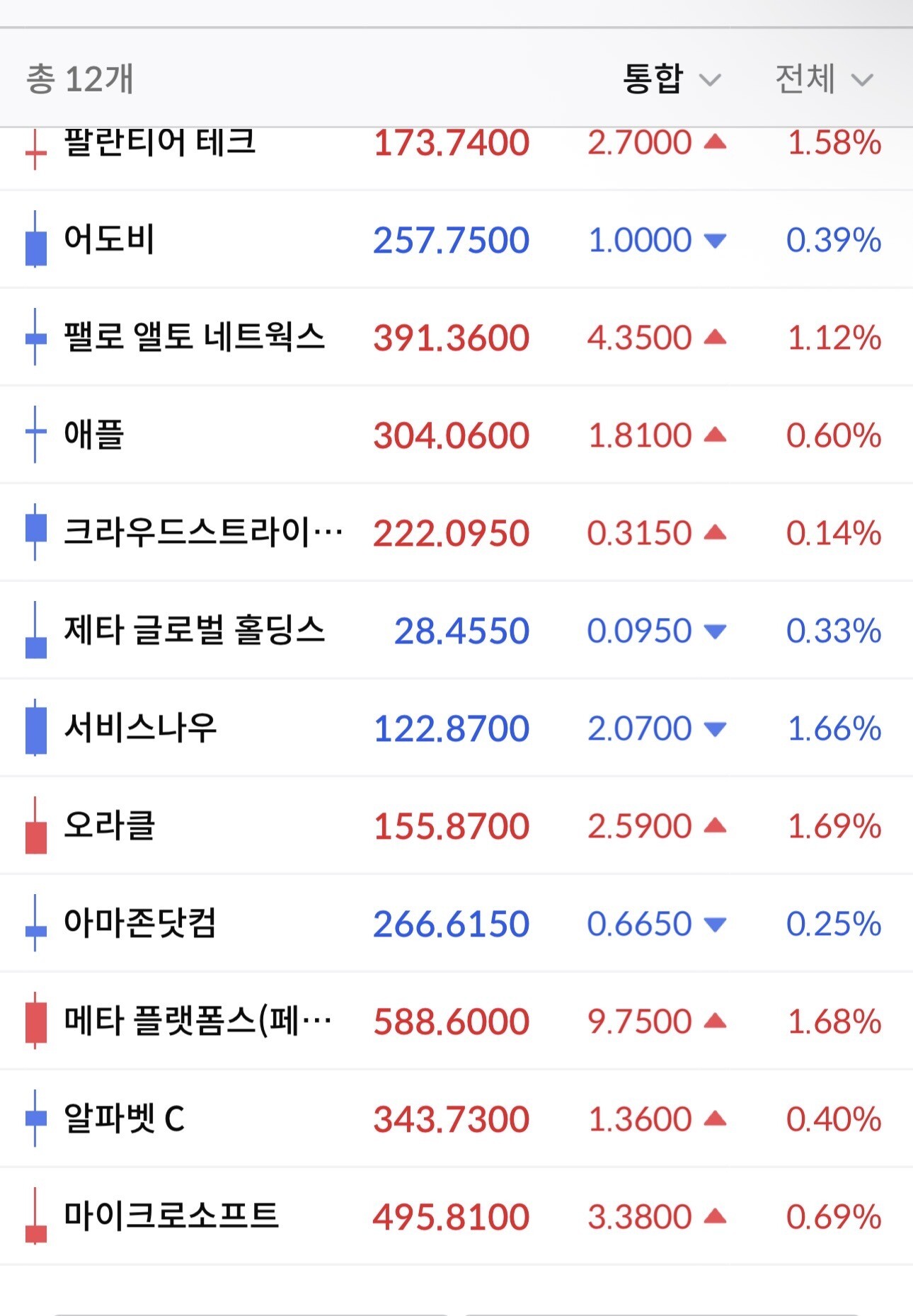This screenshot has height=1316, width=913.
Task: Open the 마이크로소프트 stock row
Action: click(x=456, y=1216)
